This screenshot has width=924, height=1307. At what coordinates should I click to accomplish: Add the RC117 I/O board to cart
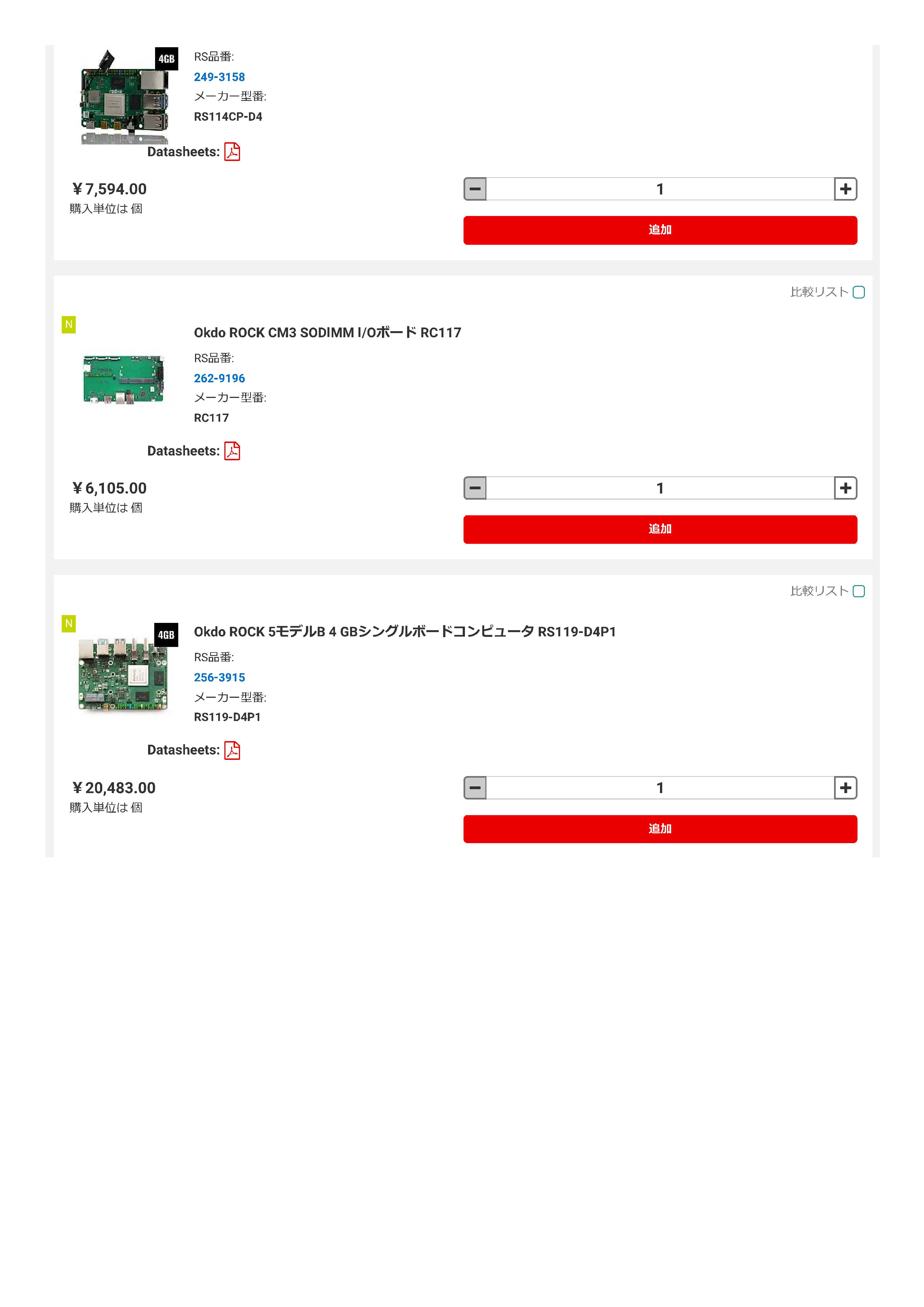(660, 529)
